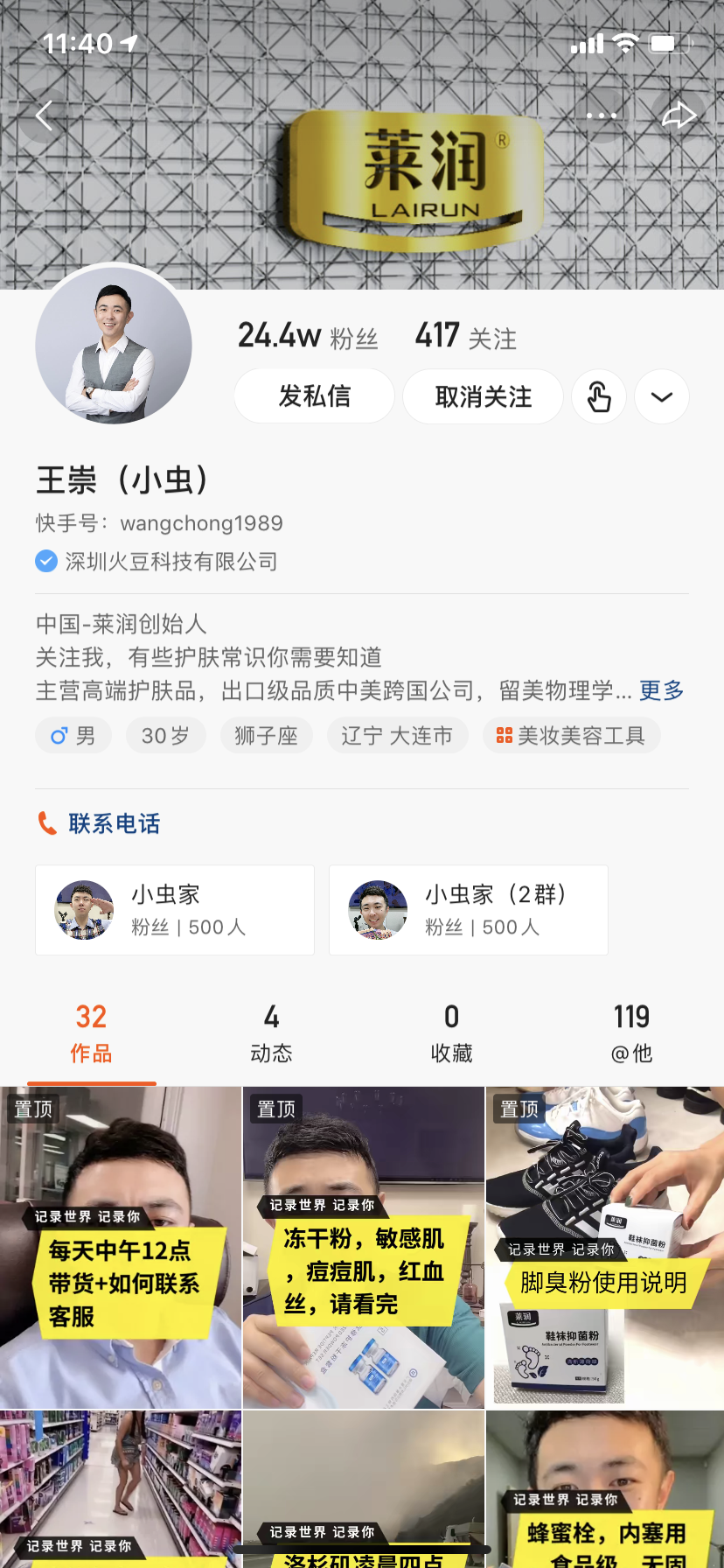Switch to the 收藏 tab
The image size is (724, 1568).
[451, 1033]
